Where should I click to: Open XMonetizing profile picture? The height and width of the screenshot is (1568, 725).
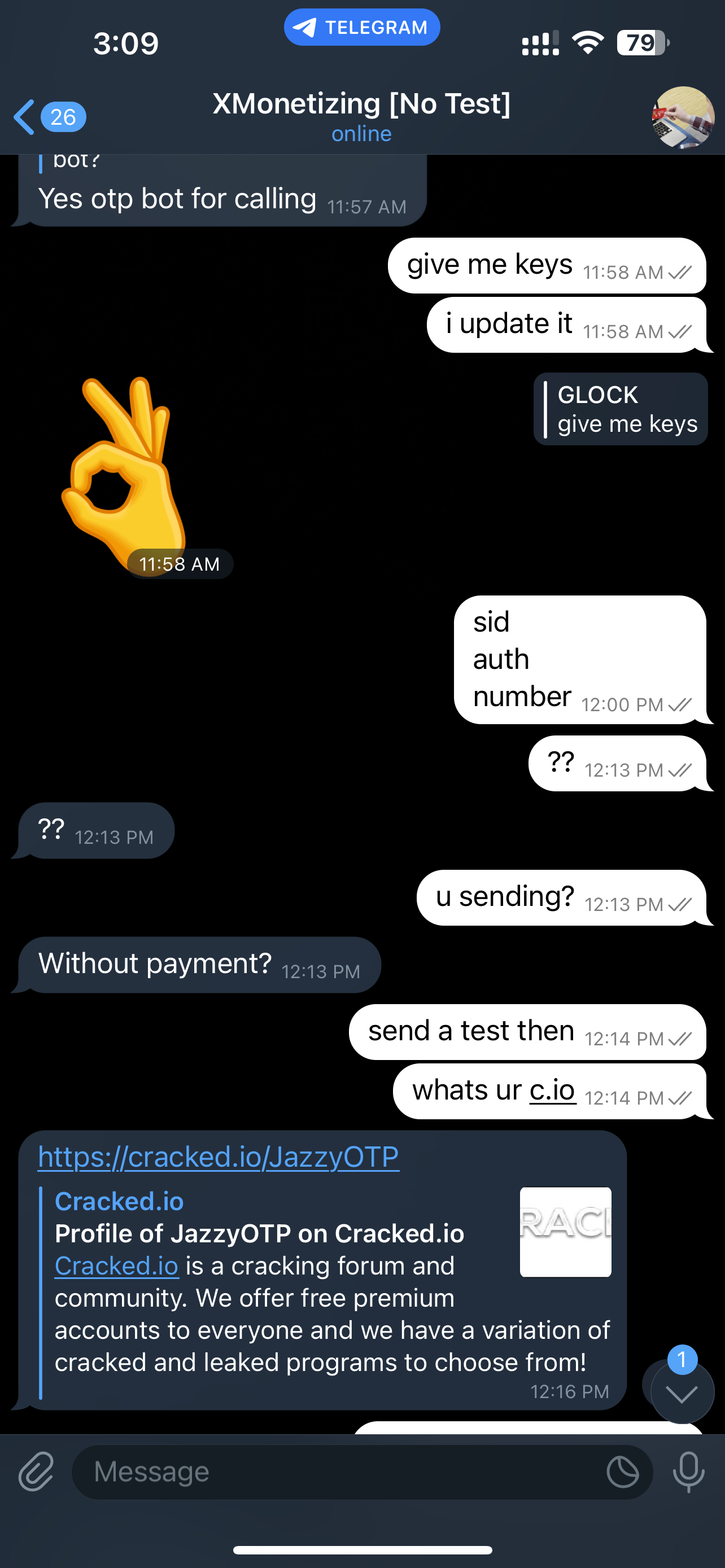point(683,117)
